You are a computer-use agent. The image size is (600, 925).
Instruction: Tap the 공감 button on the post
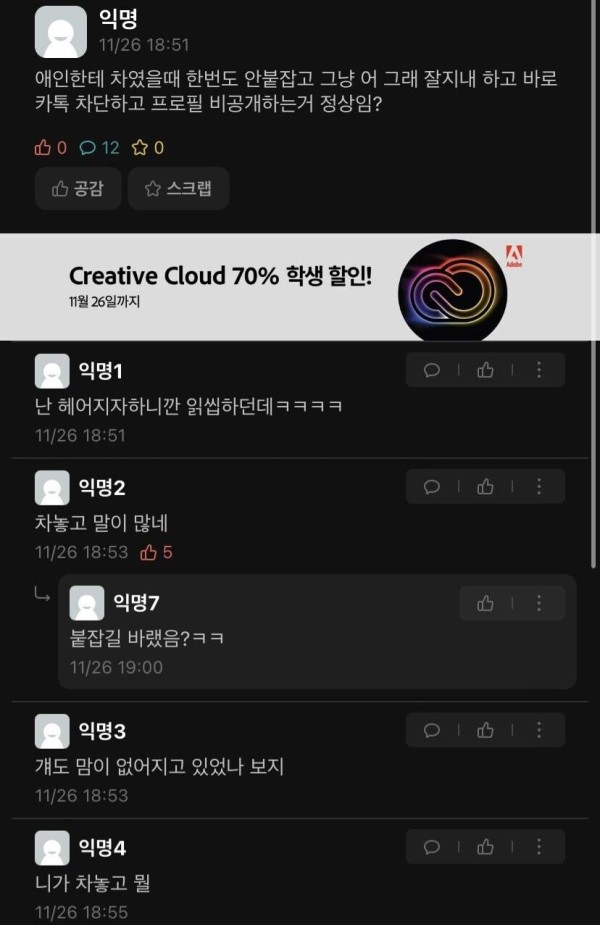77,188
